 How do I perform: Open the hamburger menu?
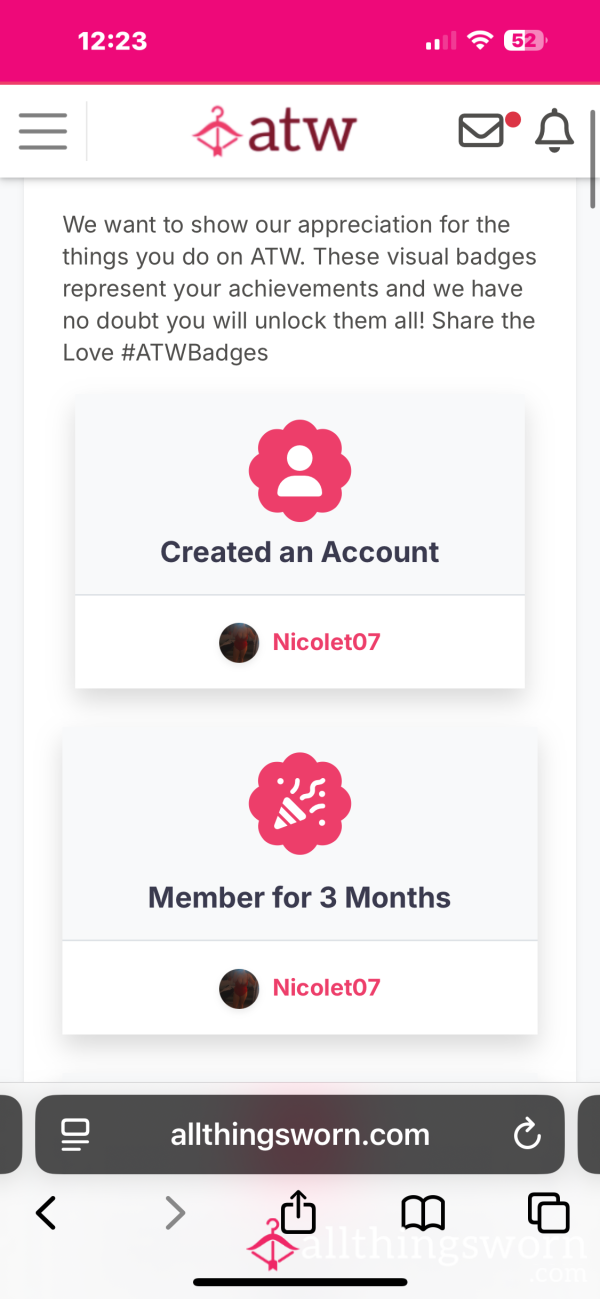(43, 131)
